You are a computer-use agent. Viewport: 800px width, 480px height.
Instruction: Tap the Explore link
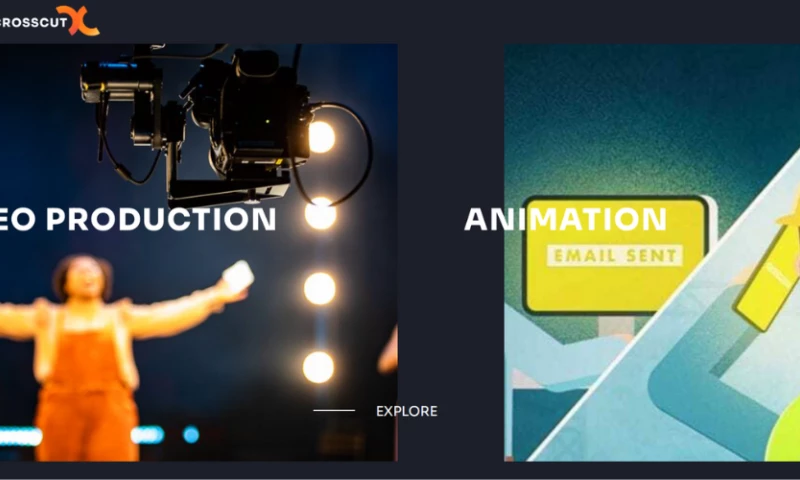pyautogui.click(x=406, y=411)
